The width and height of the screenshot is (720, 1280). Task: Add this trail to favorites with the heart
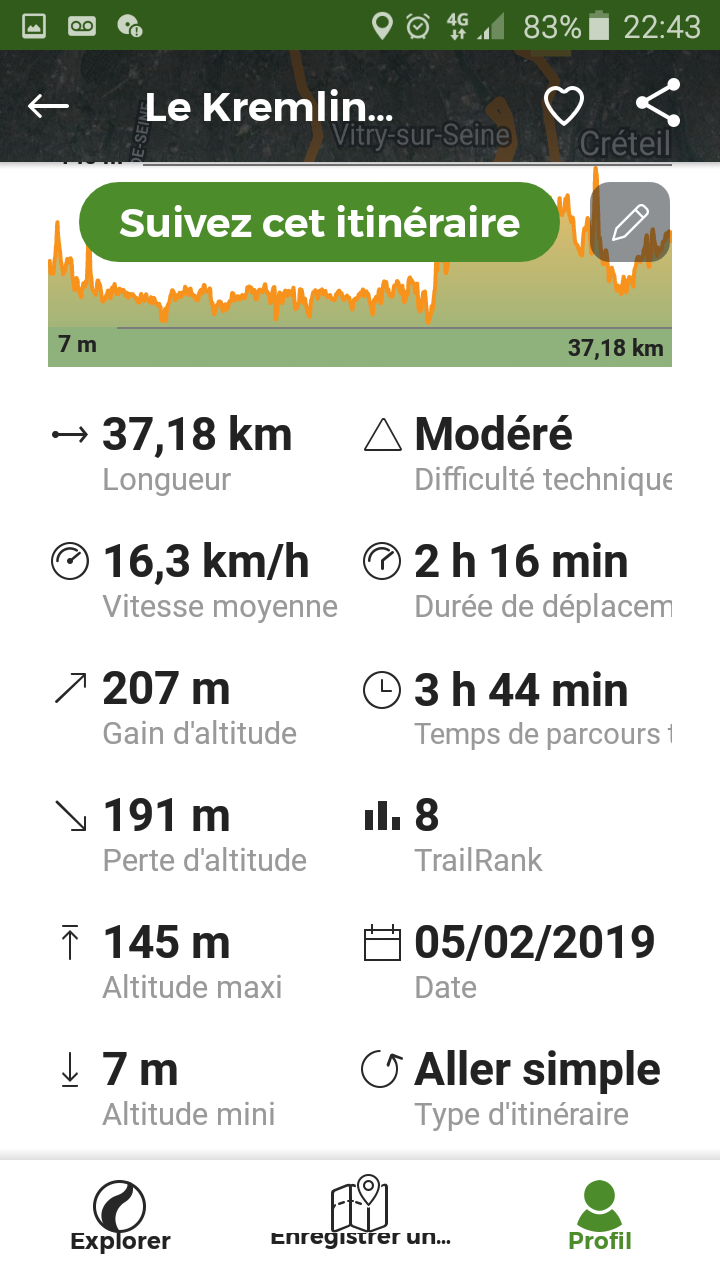(563, 105)
